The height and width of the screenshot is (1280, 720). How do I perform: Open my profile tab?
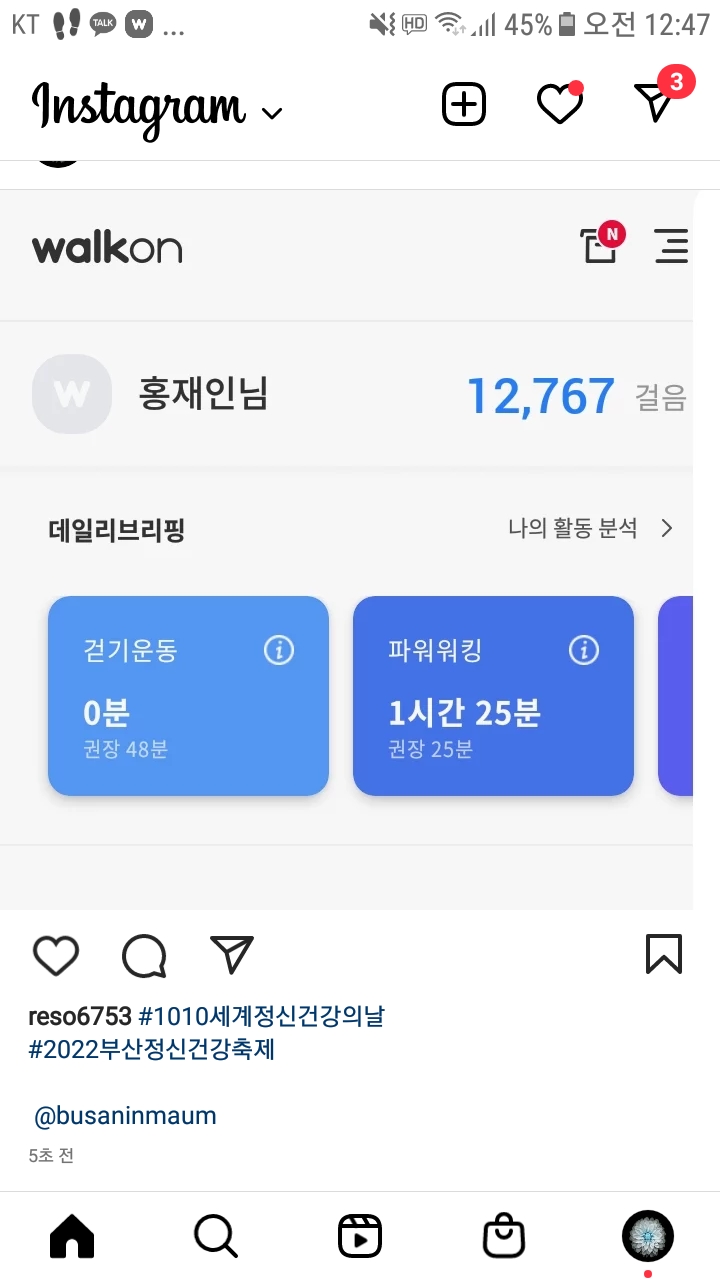pos(647,1236)
